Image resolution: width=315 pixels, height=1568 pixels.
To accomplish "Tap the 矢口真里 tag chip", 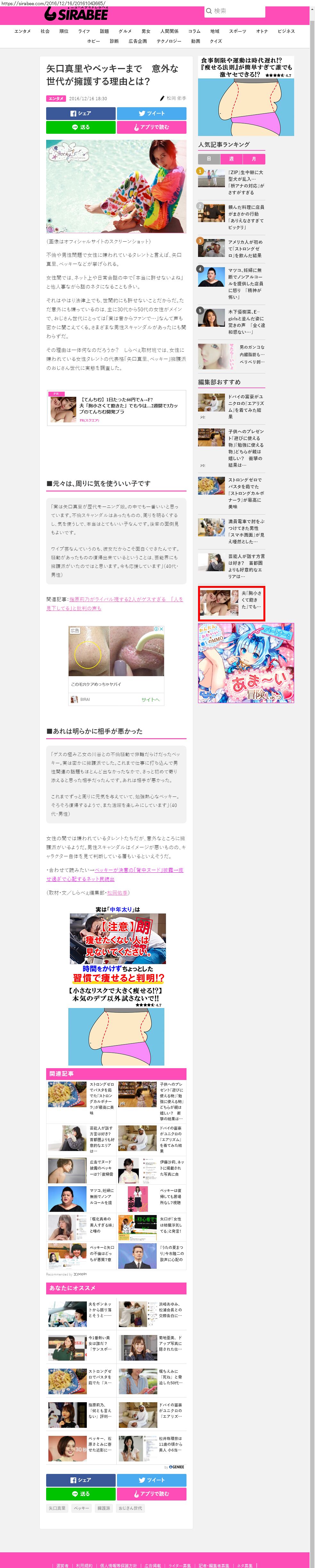I will [57, 1508].
